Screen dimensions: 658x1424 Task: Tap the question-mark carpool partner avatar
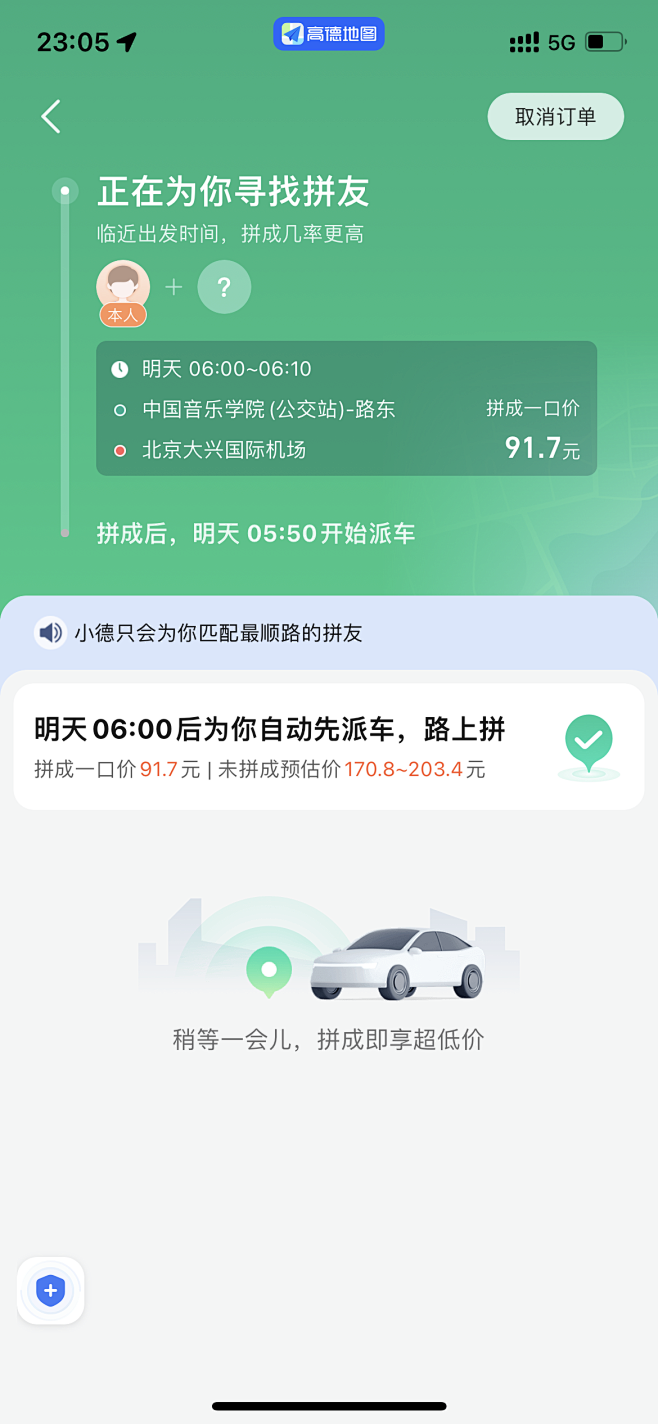[x=224, y=288]
